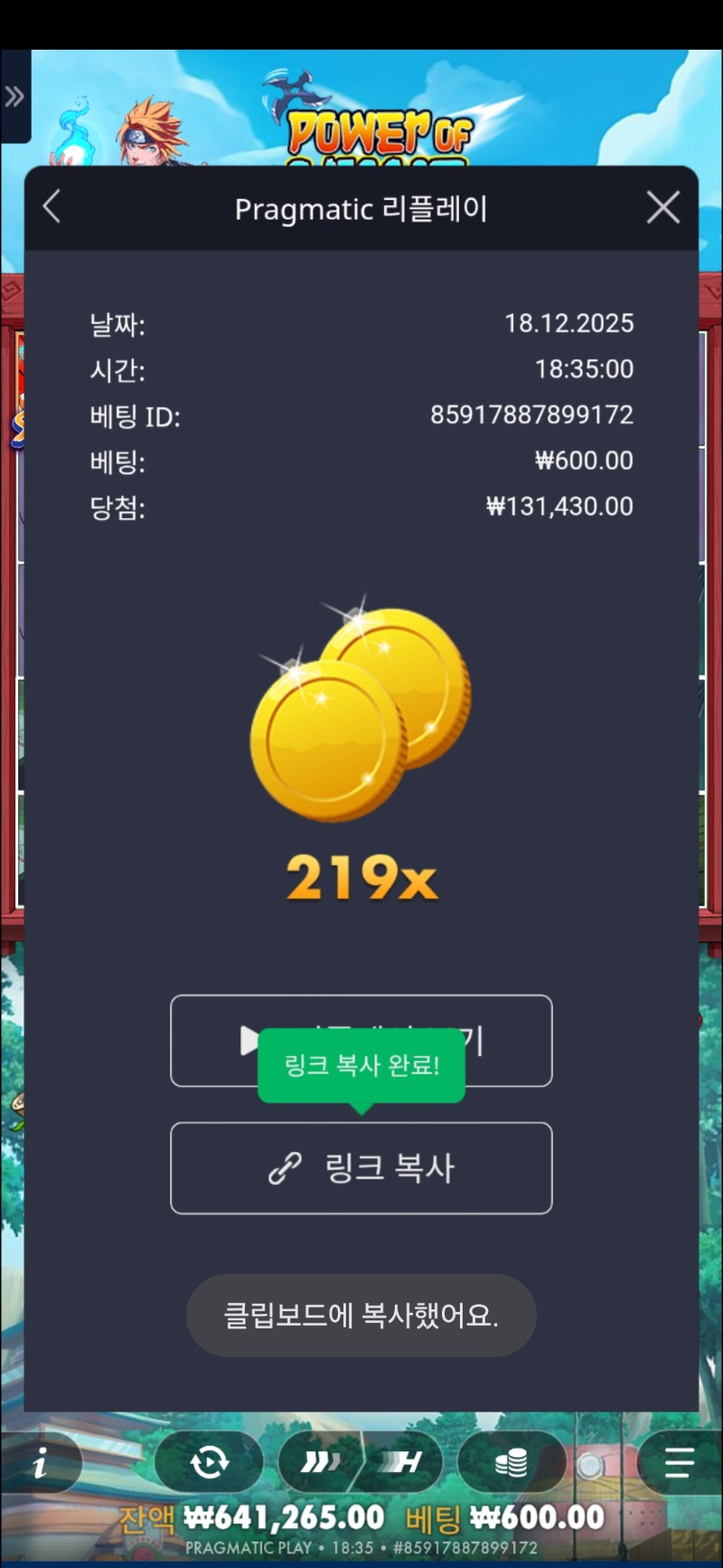Image resolution: width=723 pixels, height=1568 pixels.
Task: Open bet amount coins setting
Action: pyautogui.click(x=511, y=1462)
